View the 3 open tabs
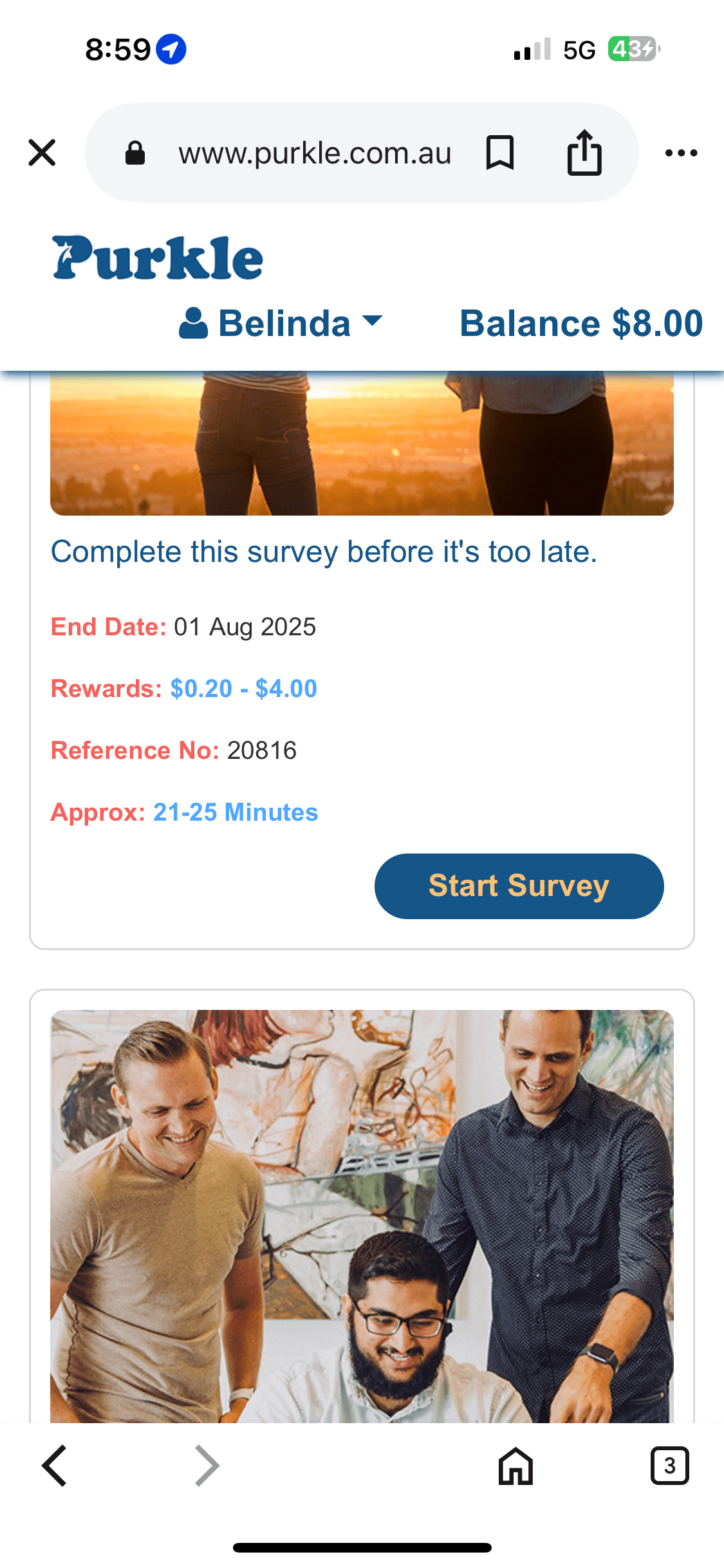The width and height of the screenshot is (724, 1568). 670,1466
